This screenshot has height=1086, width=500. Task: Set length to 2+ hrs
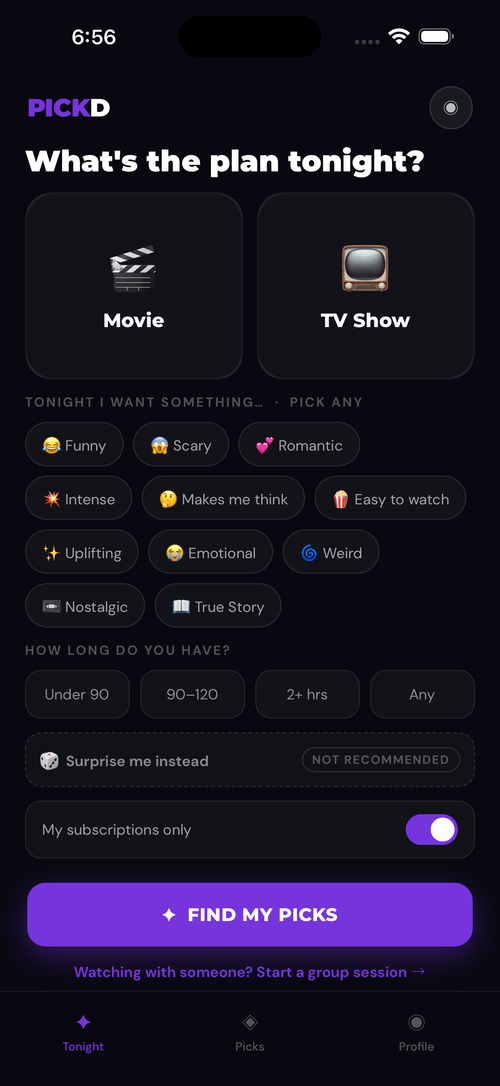click(x=307, y=694)
